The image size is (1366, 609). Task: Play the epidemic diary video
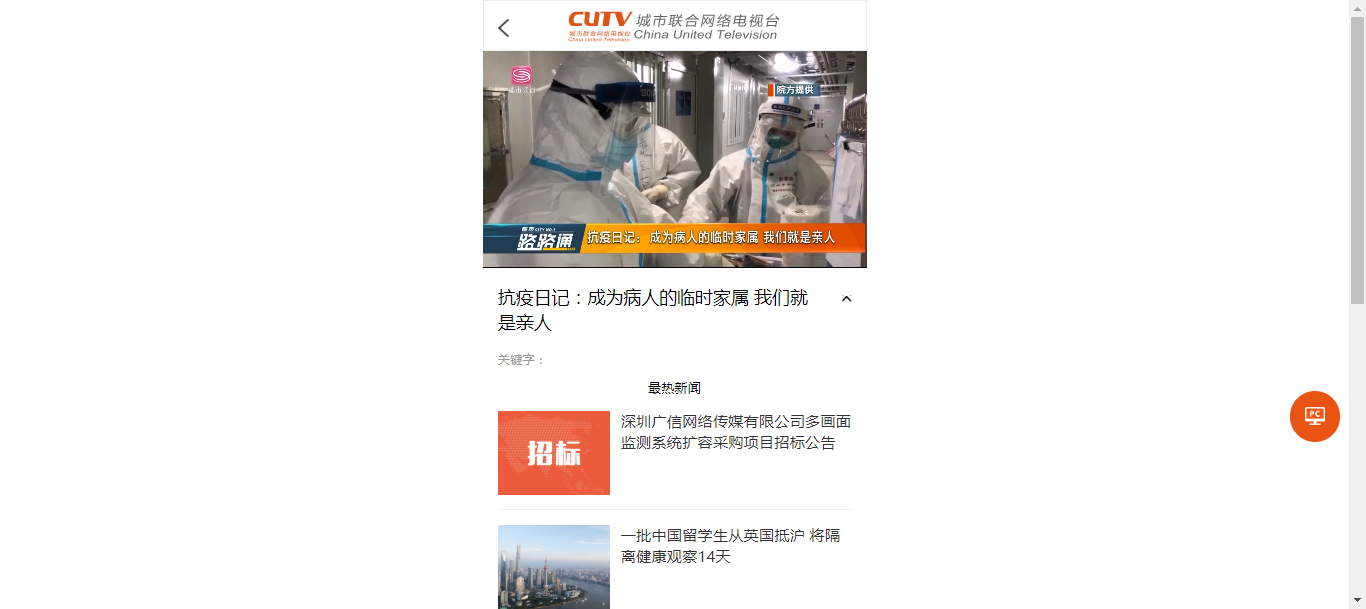[x=675, y=159]
